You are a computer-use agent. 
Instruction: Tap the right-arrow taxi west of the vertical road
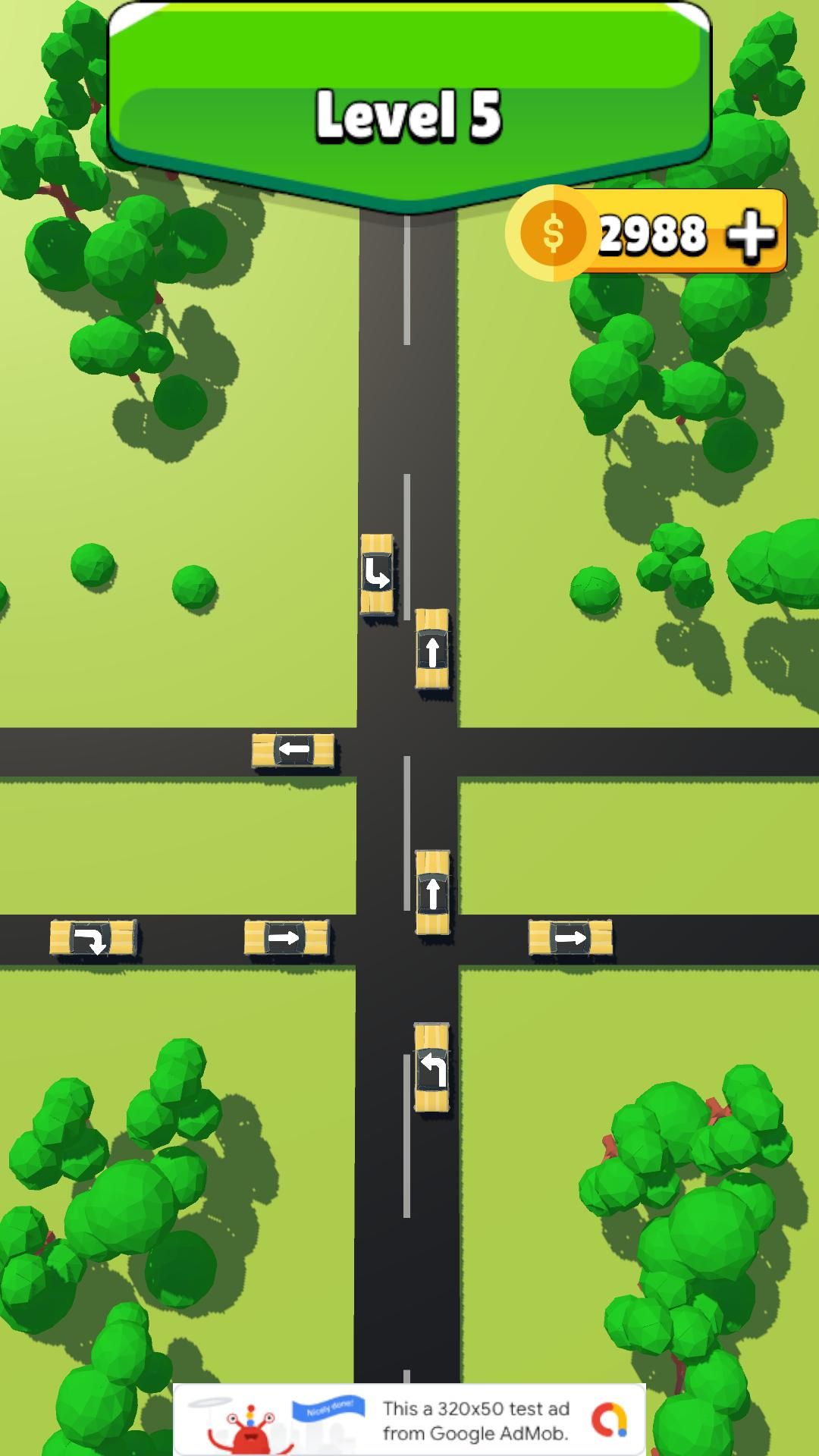pyautogui.click(x=287, y=938)
